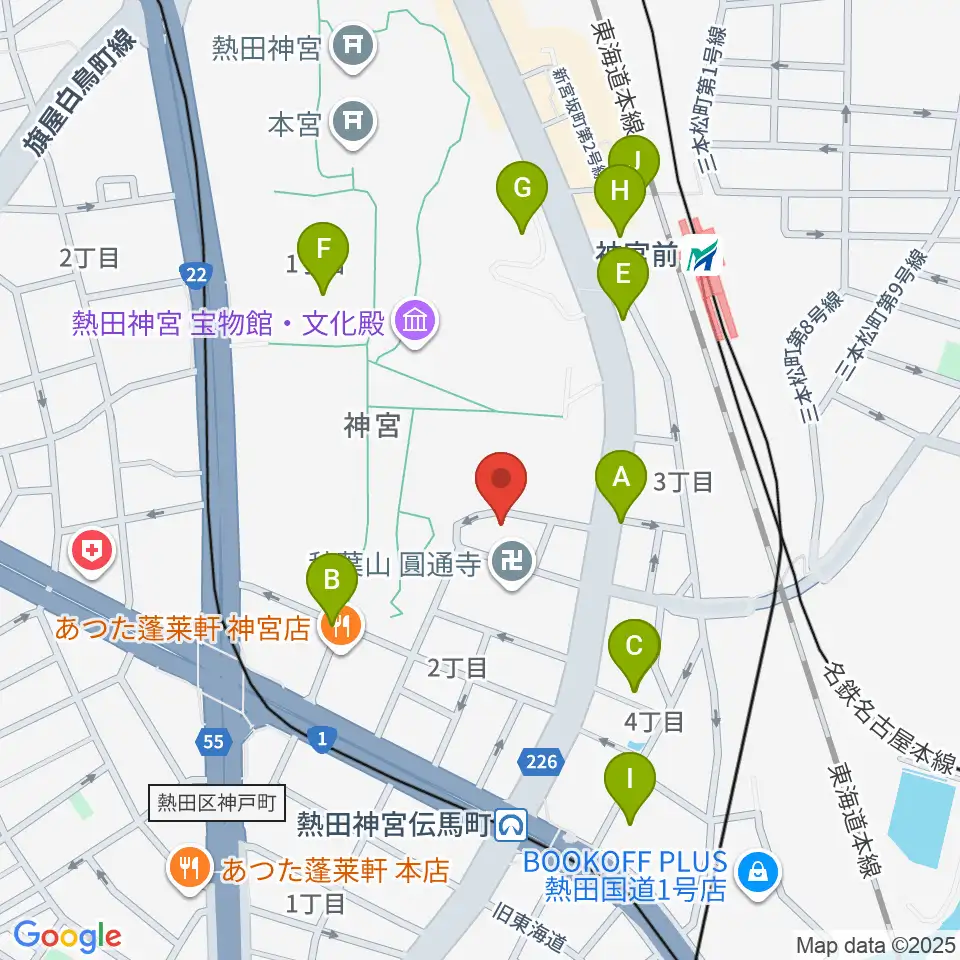Image resolution: width=960 pixels, height=960 pixels.
Task: Open あつた蓬莱軒 本店 restaurant icon
Action: (190, 871)
